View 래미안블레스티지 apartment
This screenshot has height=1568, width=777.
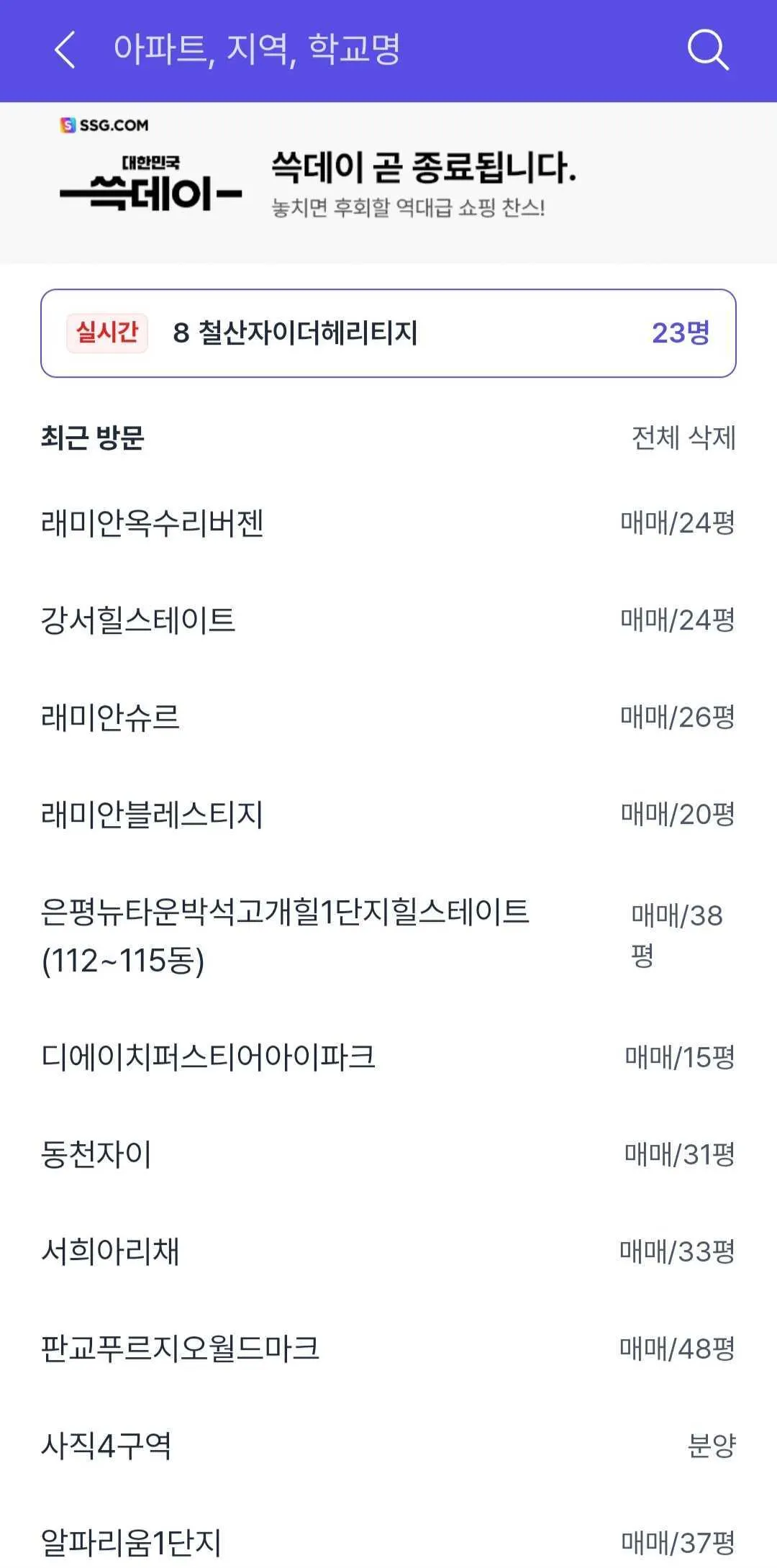(152, 815)
